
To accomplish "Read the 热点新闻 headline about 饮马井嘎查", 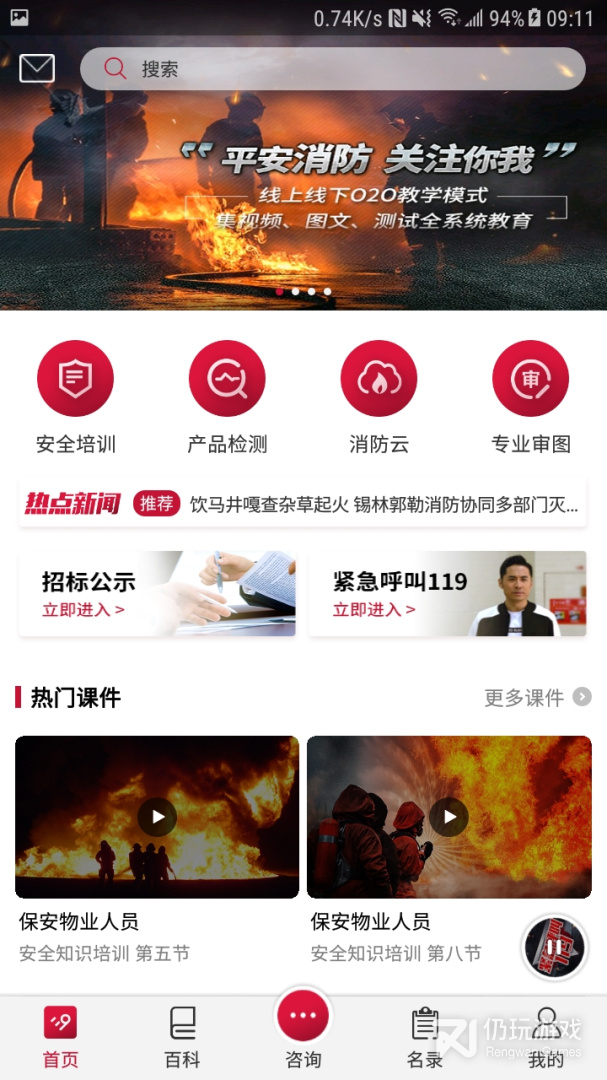I will tap(384, 504).
